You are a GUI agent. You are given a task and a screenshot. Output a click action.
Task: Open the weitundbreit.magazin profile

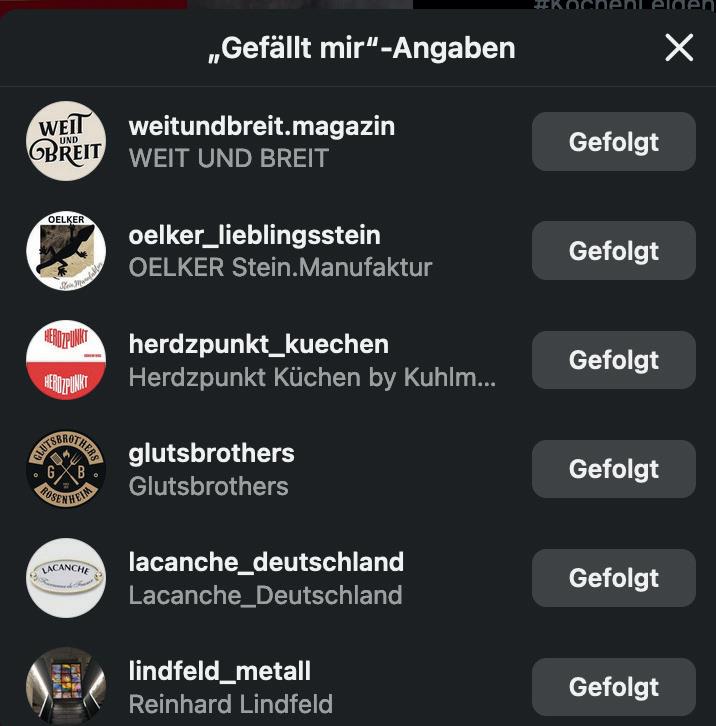click(x=261, y=127)
